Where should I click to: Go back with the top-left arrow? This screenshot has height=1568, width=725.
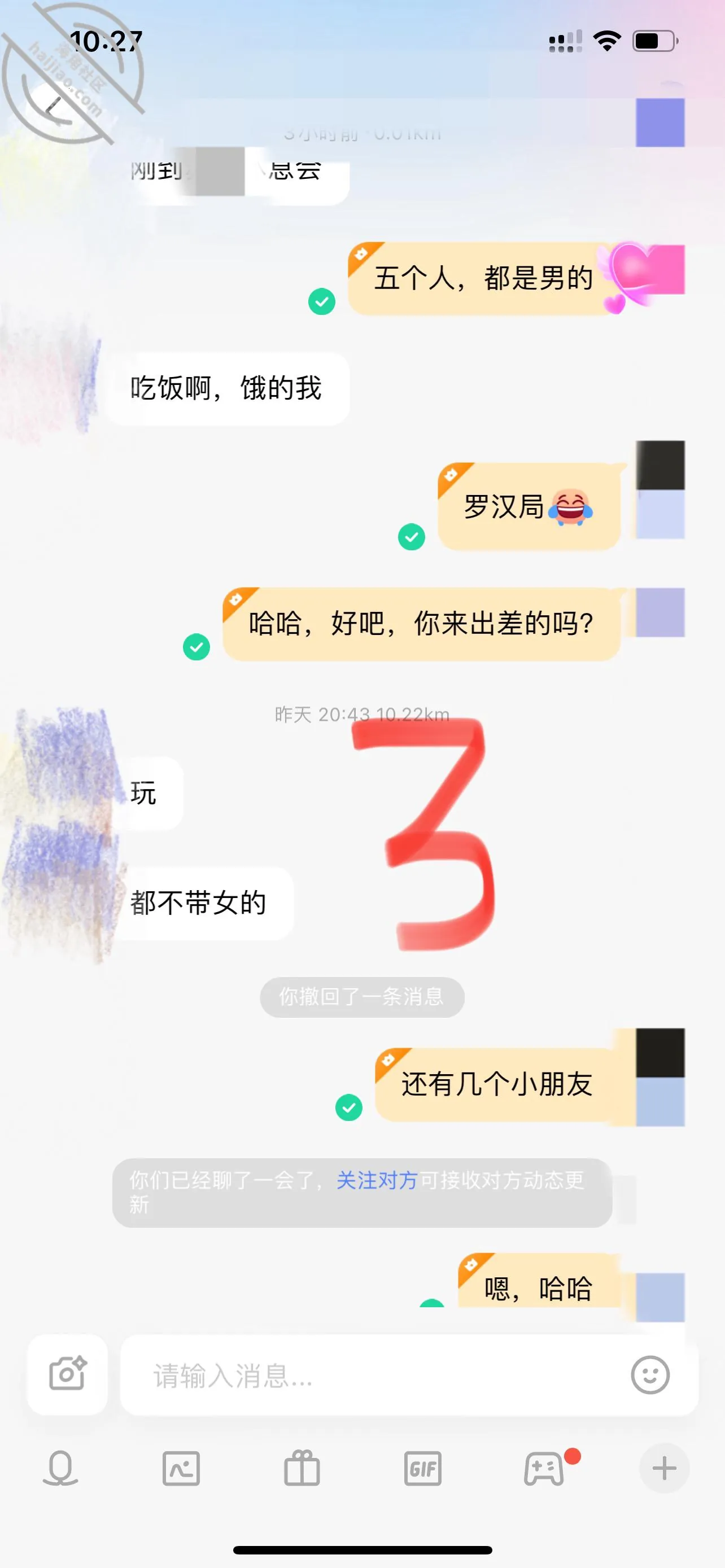pyautogui.click(x=55, y=106)
